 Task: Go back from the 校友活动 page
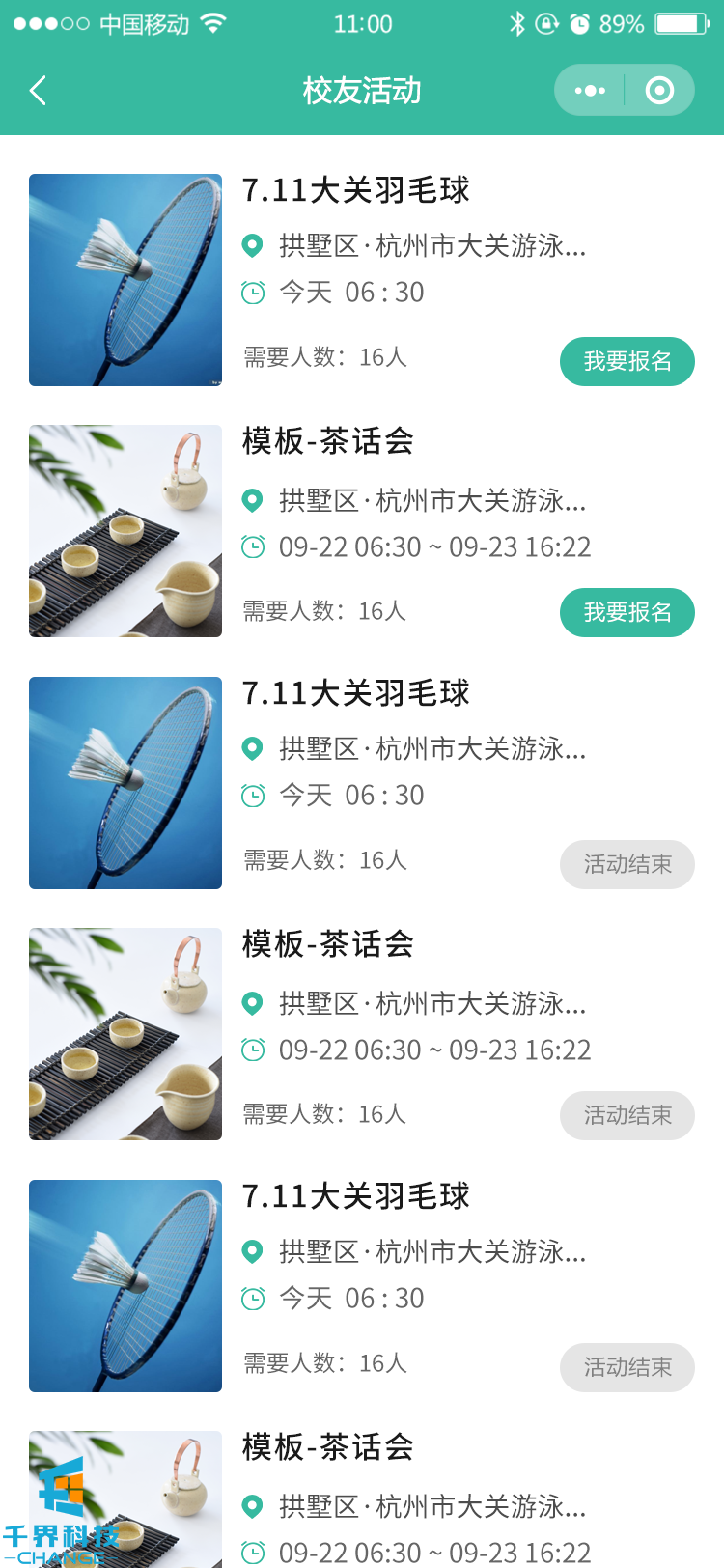click(x=39, y=91)
